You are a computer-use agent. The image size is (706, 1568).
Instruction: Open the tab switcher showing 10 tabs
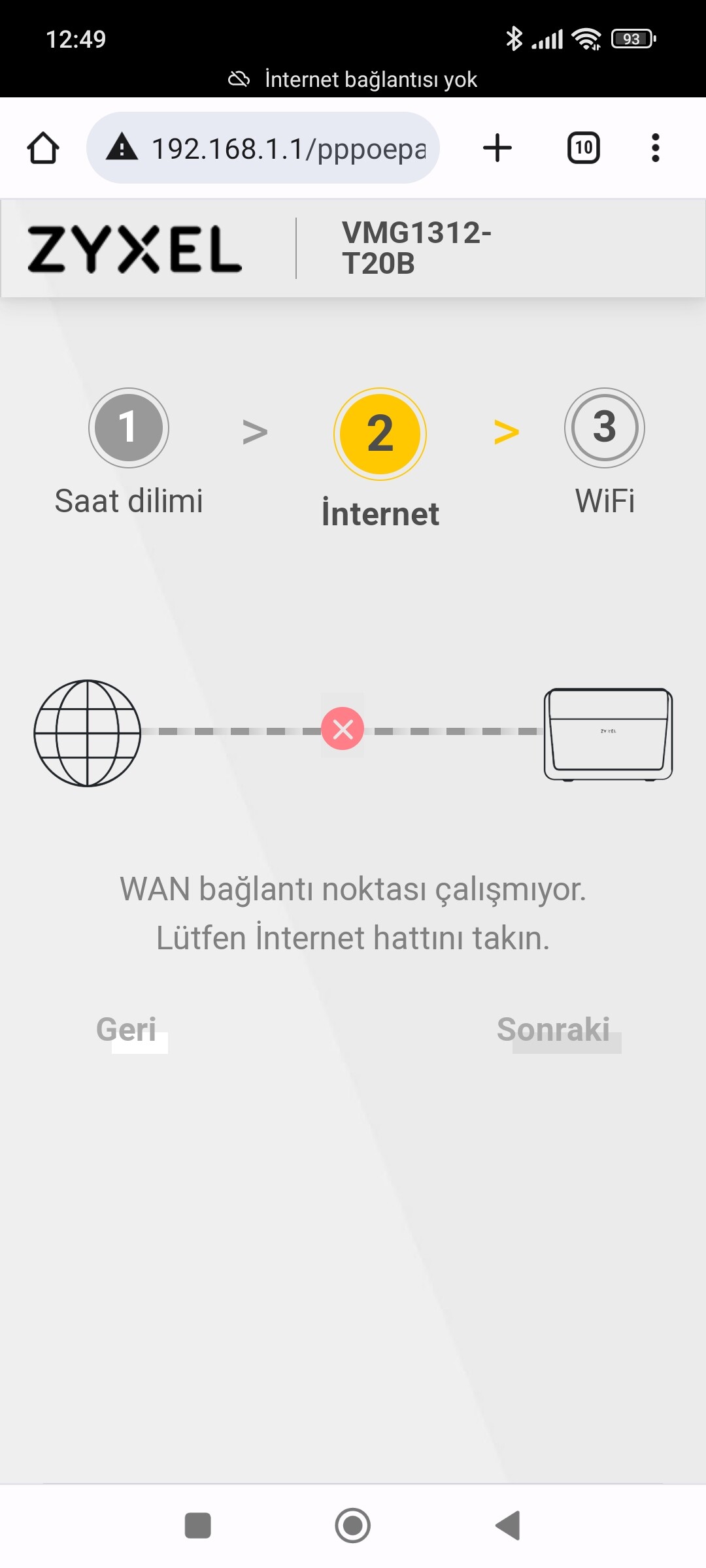coord(583,148)
